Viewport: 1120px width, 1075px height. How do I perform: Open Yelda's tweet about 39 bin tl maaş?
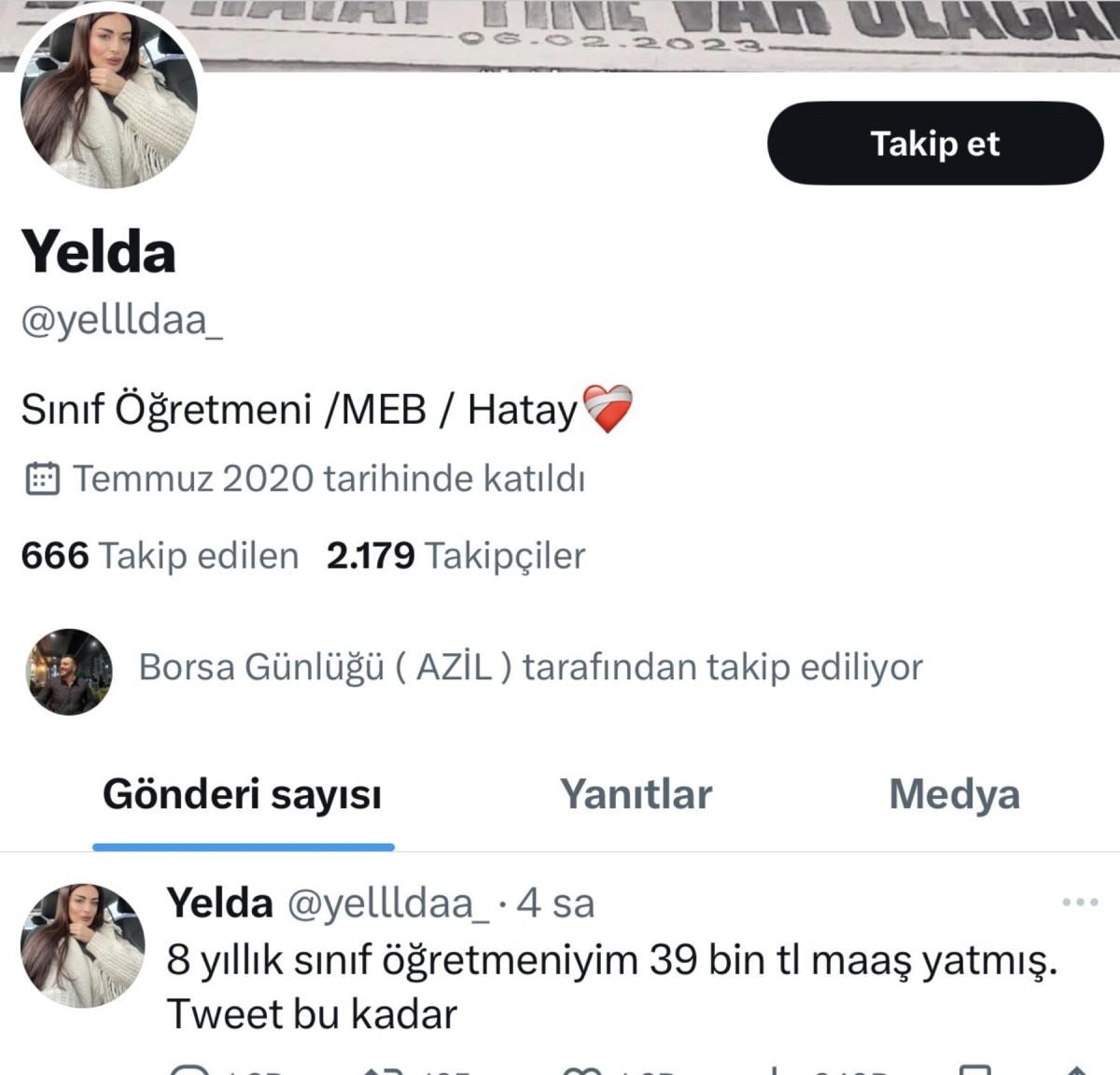click(611, 985)
